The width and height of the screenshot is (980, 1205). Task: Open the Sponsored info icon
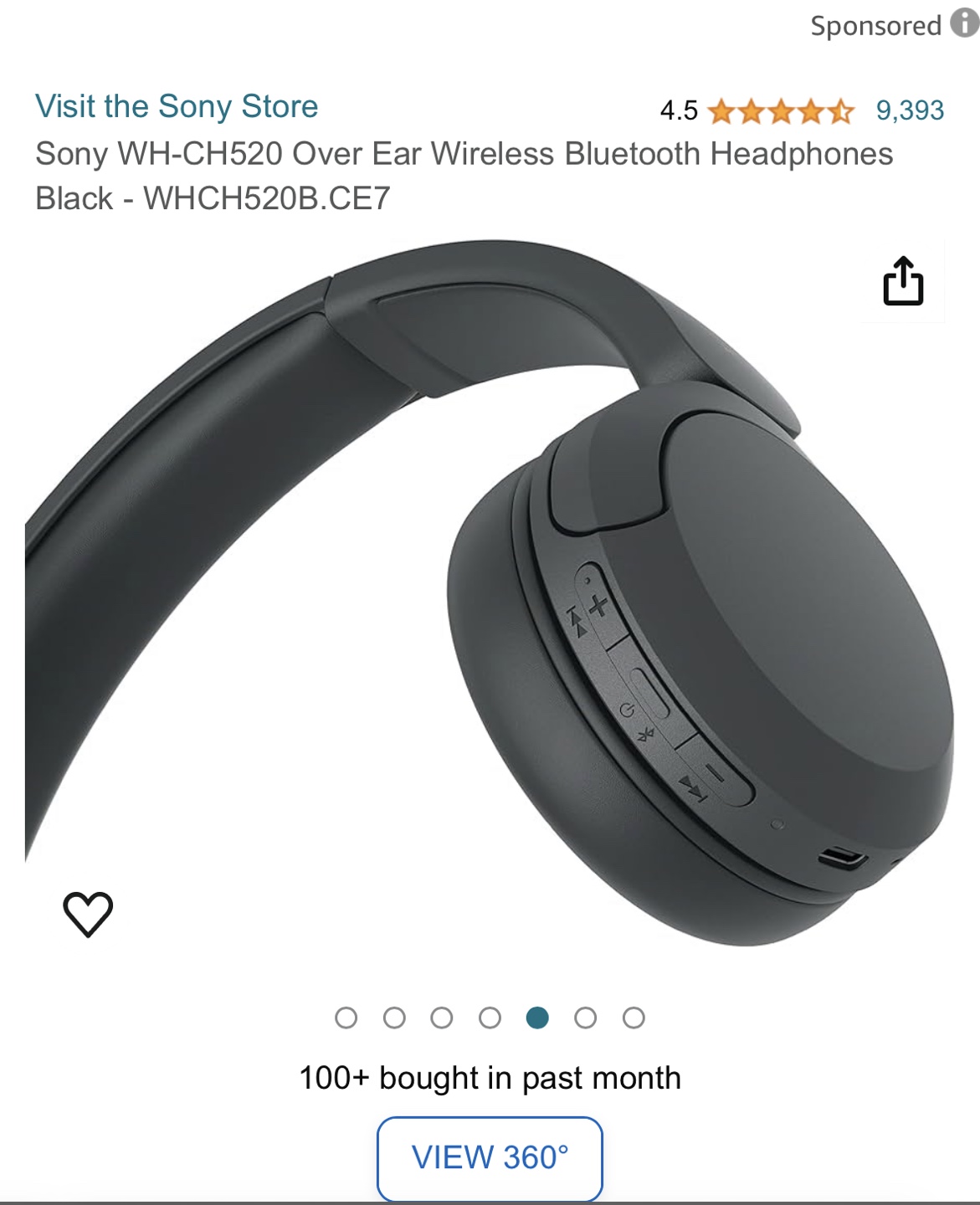coord(965,24)
